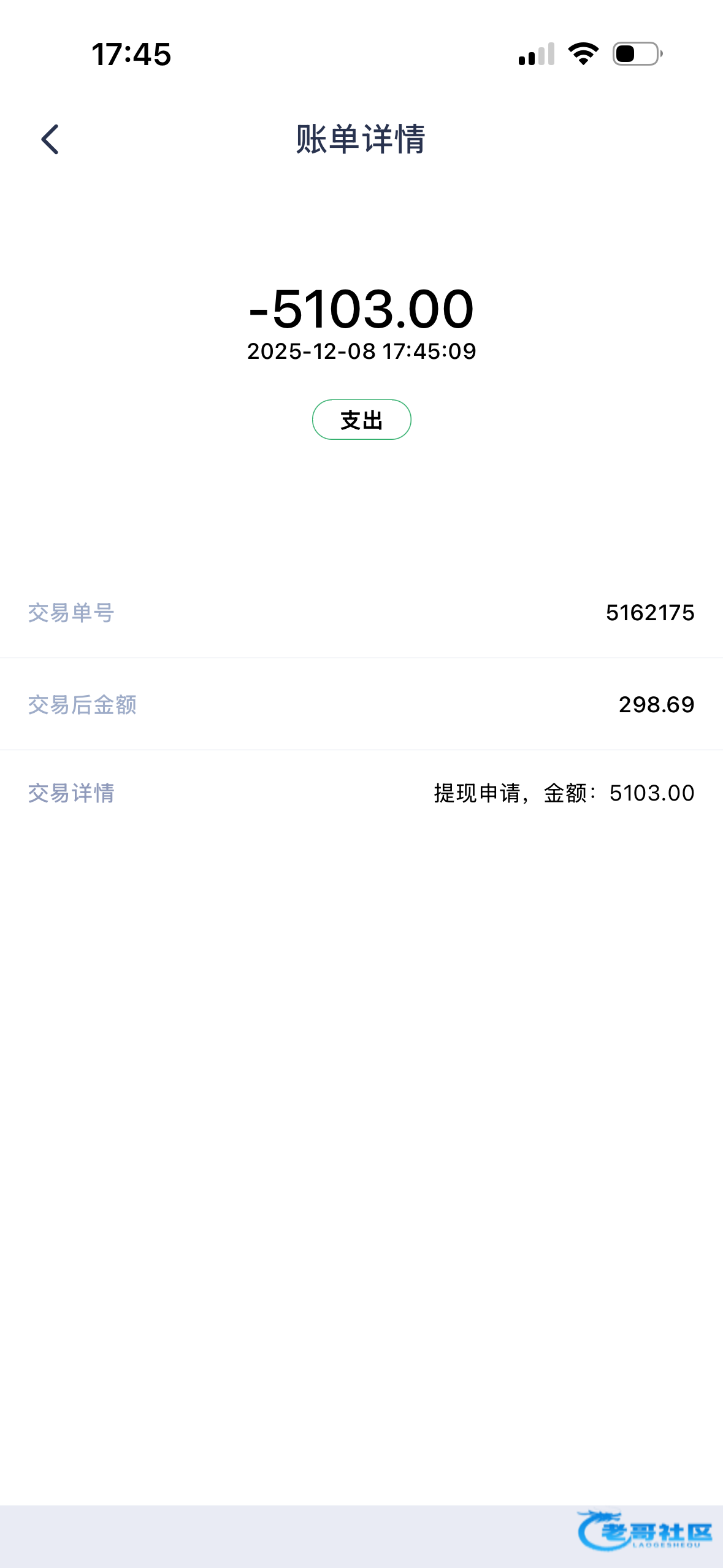Go back from the 账单详情 page
The height and width of the screenshot is (1568, 723).
pos(50,139)
